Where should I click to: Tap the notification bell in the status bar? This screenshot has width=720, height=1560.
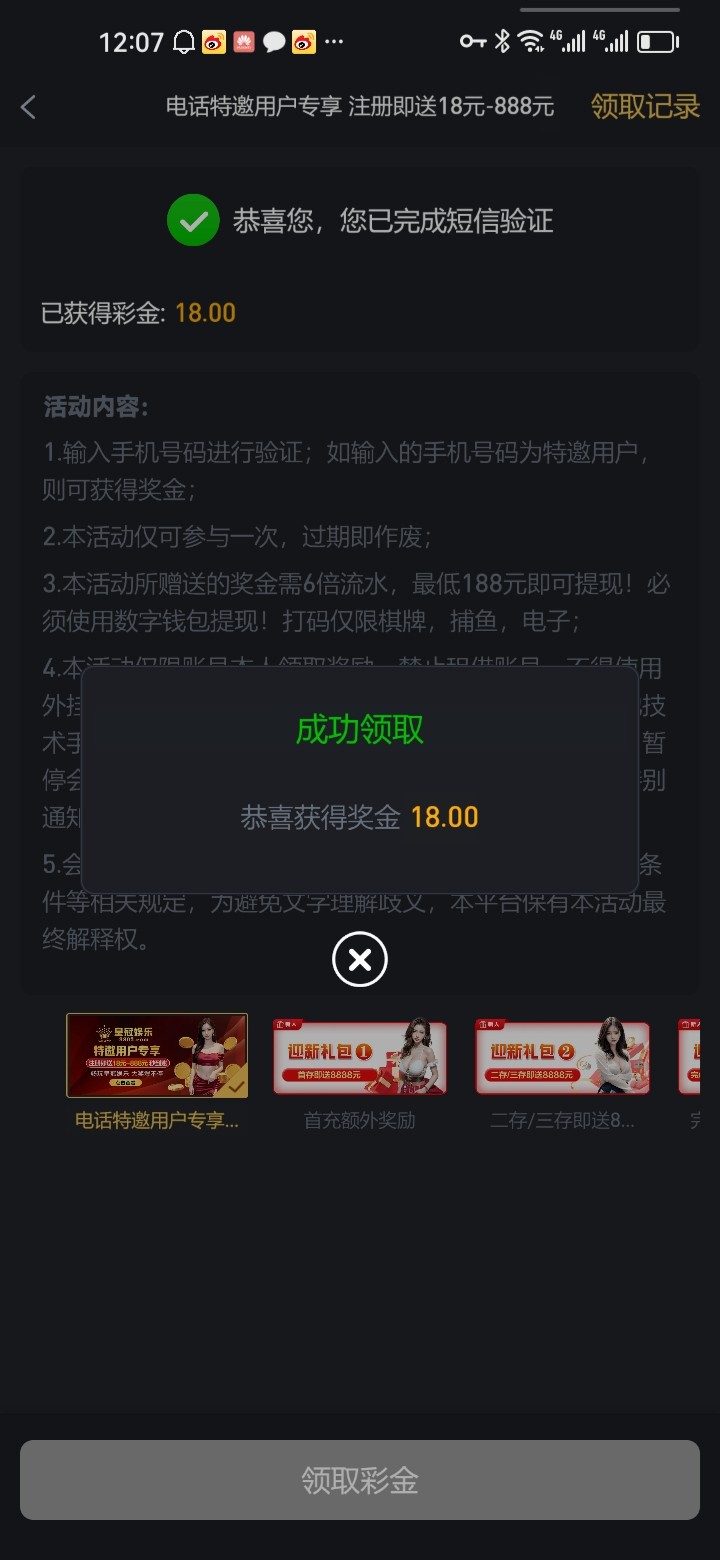[185, 41]
